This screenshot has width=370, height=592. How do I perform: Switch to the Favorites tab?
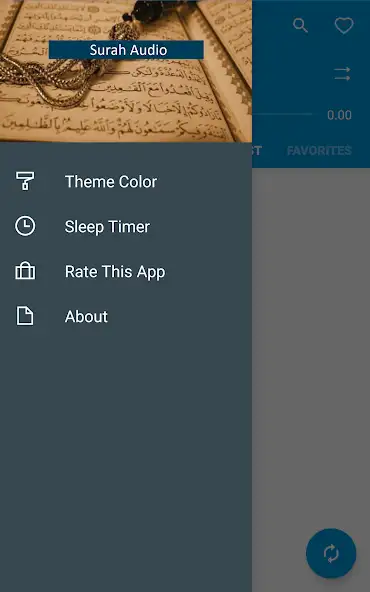click(319, 151)
